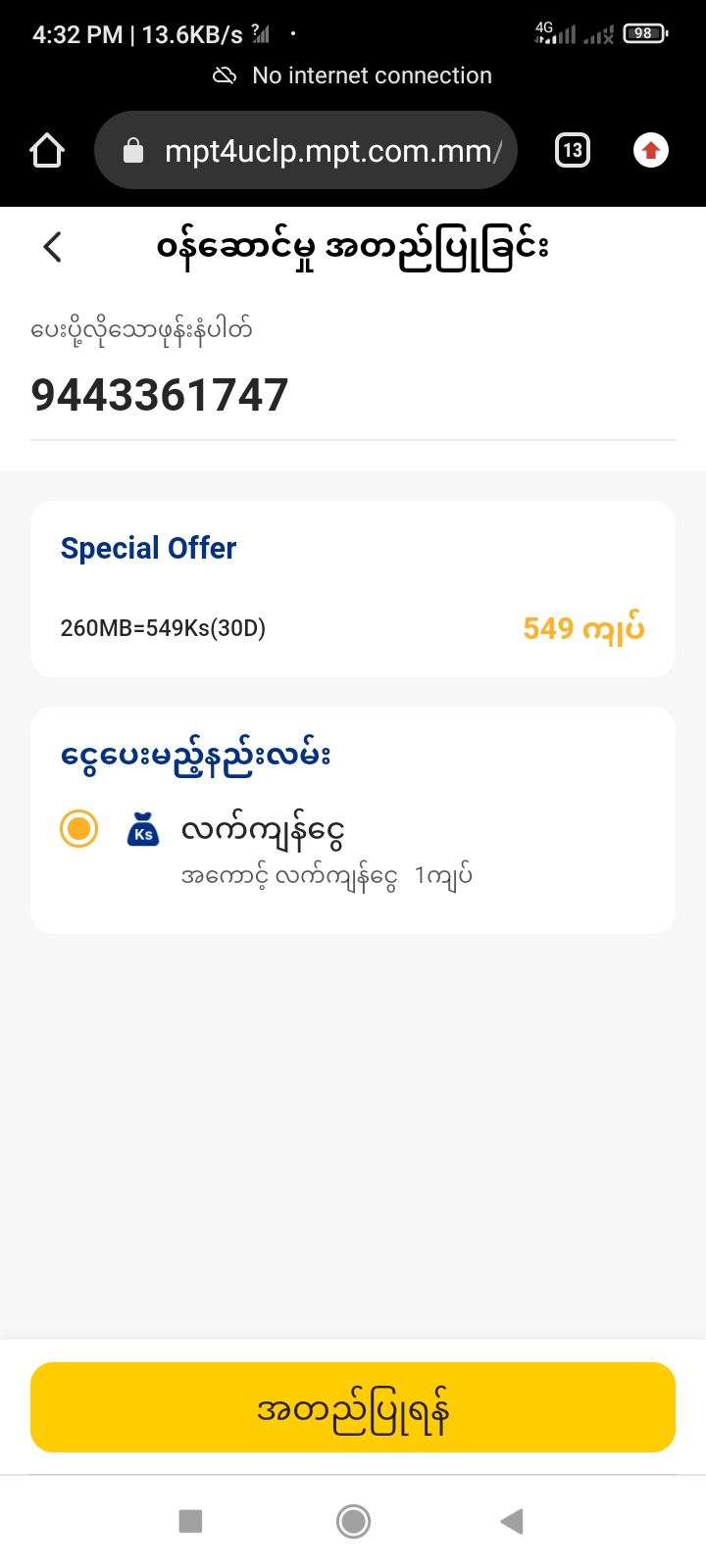Tap the red browser update arrow icon
The width and height of the screenshot is (706, 1568).
pyautogui.click(x=650, y=151)
